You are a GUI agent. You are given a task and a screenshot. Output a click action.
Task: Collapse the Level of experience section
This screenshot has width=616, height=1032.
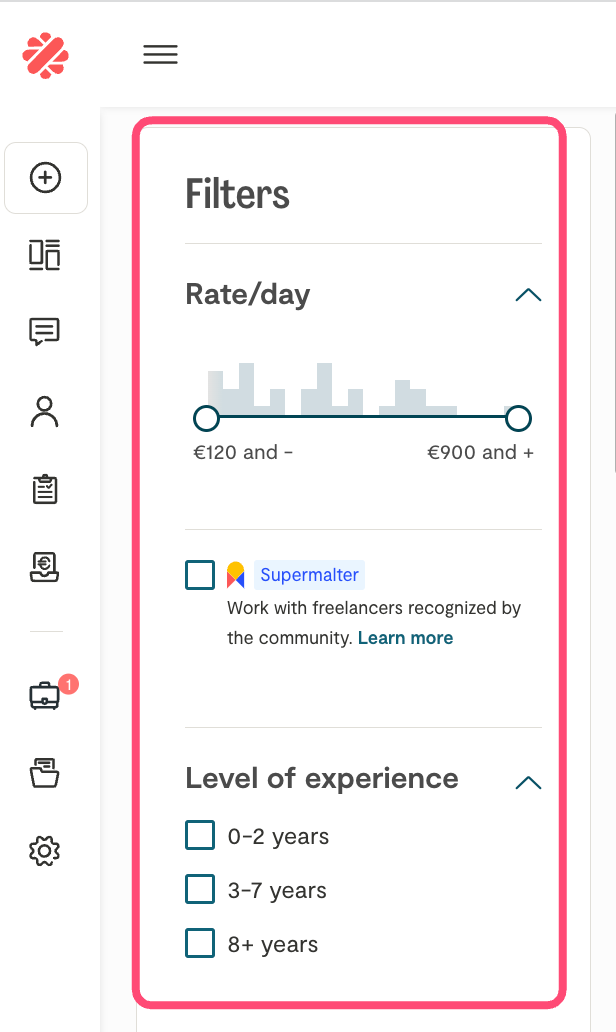point(527,782)
